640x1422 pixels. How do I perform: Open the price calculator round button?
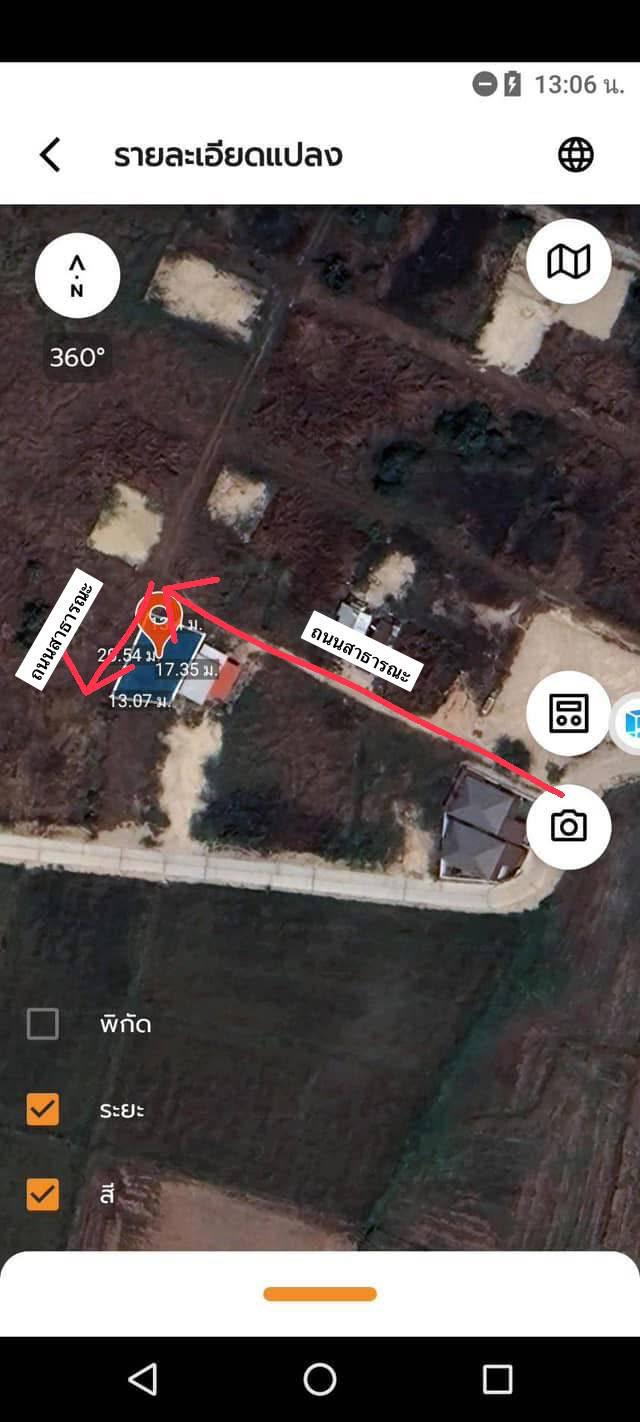pyautogui.click(x=568, y=713)
